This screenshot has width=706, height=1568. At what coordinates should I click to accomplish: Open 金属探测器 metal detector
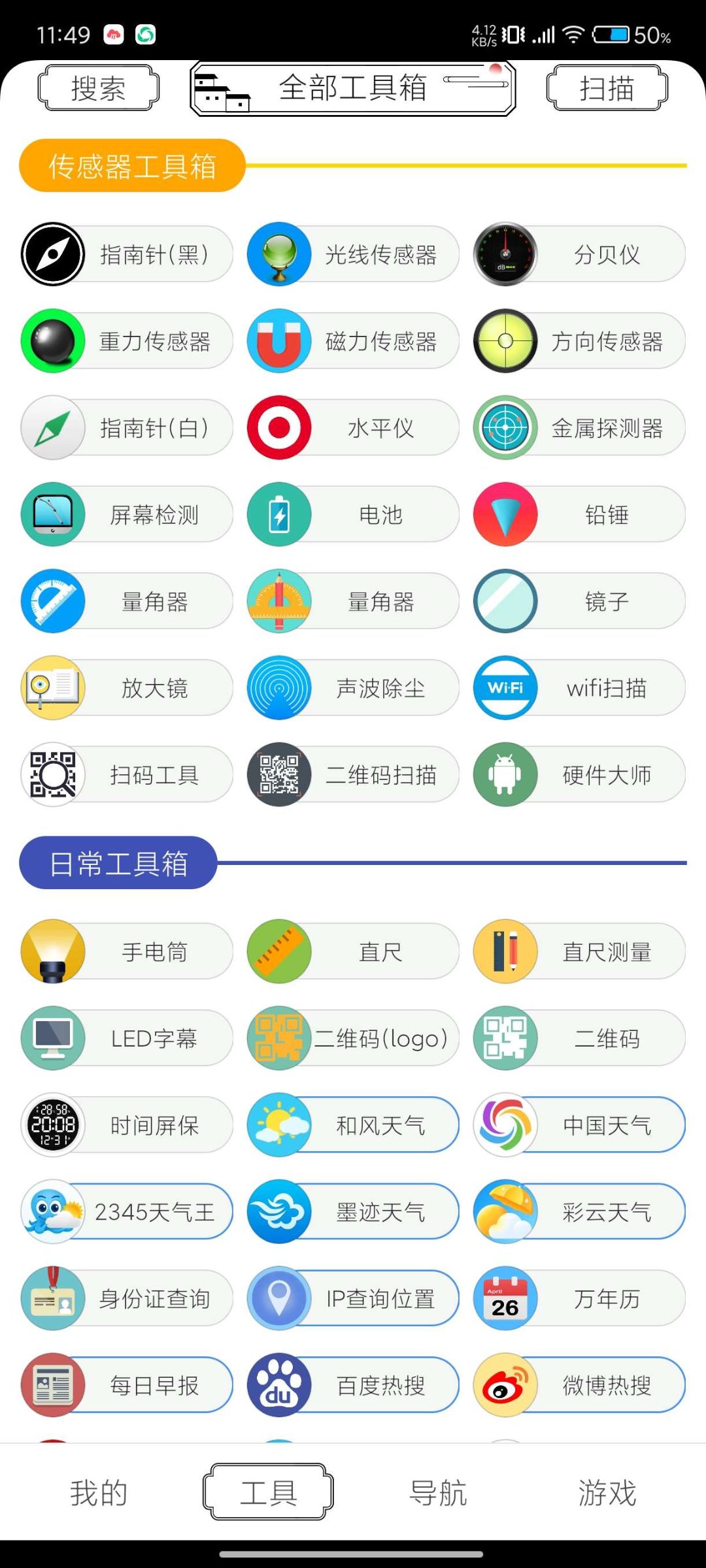pyautogui.click(x=579, y=428)
